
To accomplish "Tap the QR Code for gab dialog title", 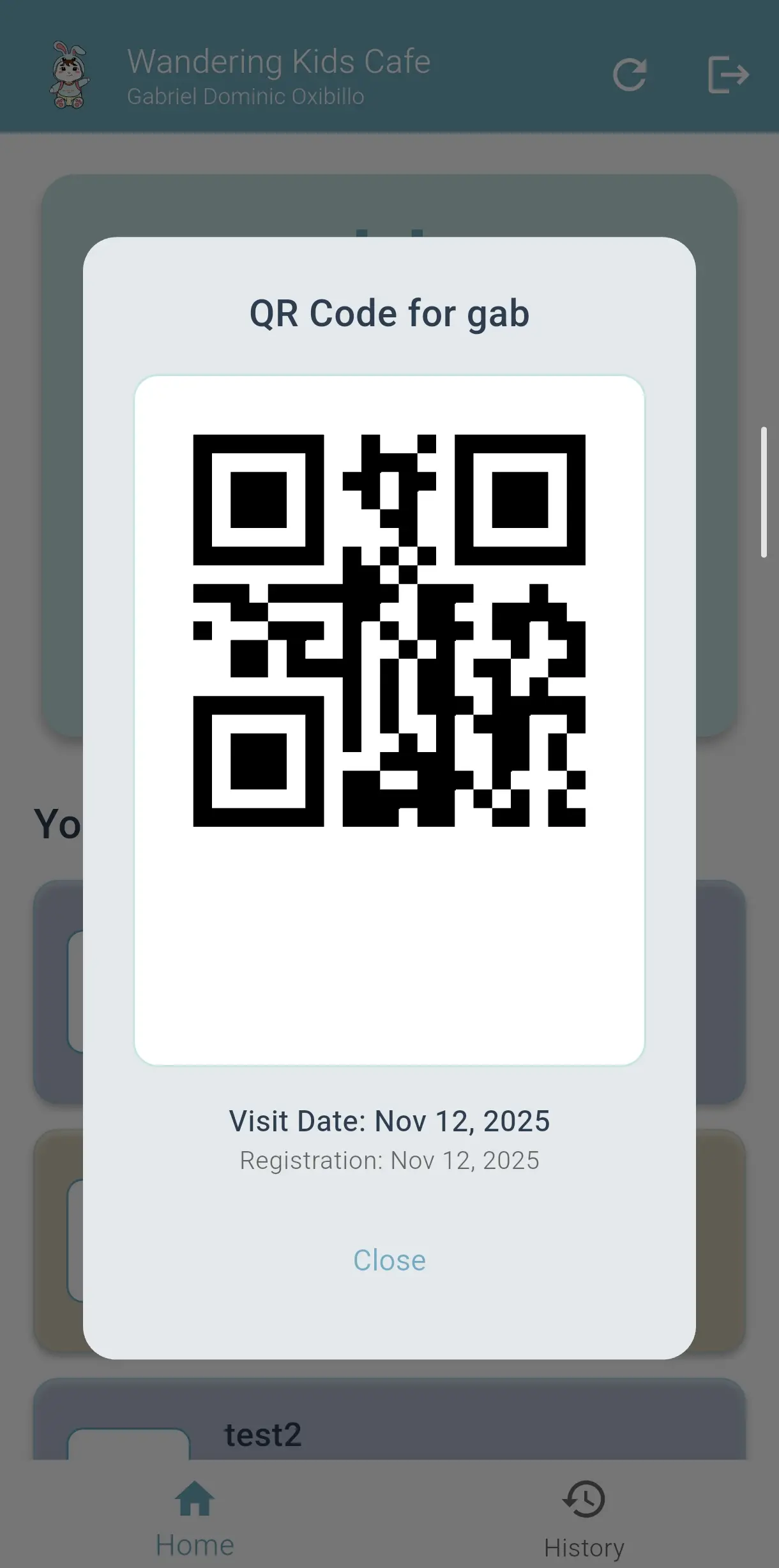I will pyautogui.click(x=390, y=313).
